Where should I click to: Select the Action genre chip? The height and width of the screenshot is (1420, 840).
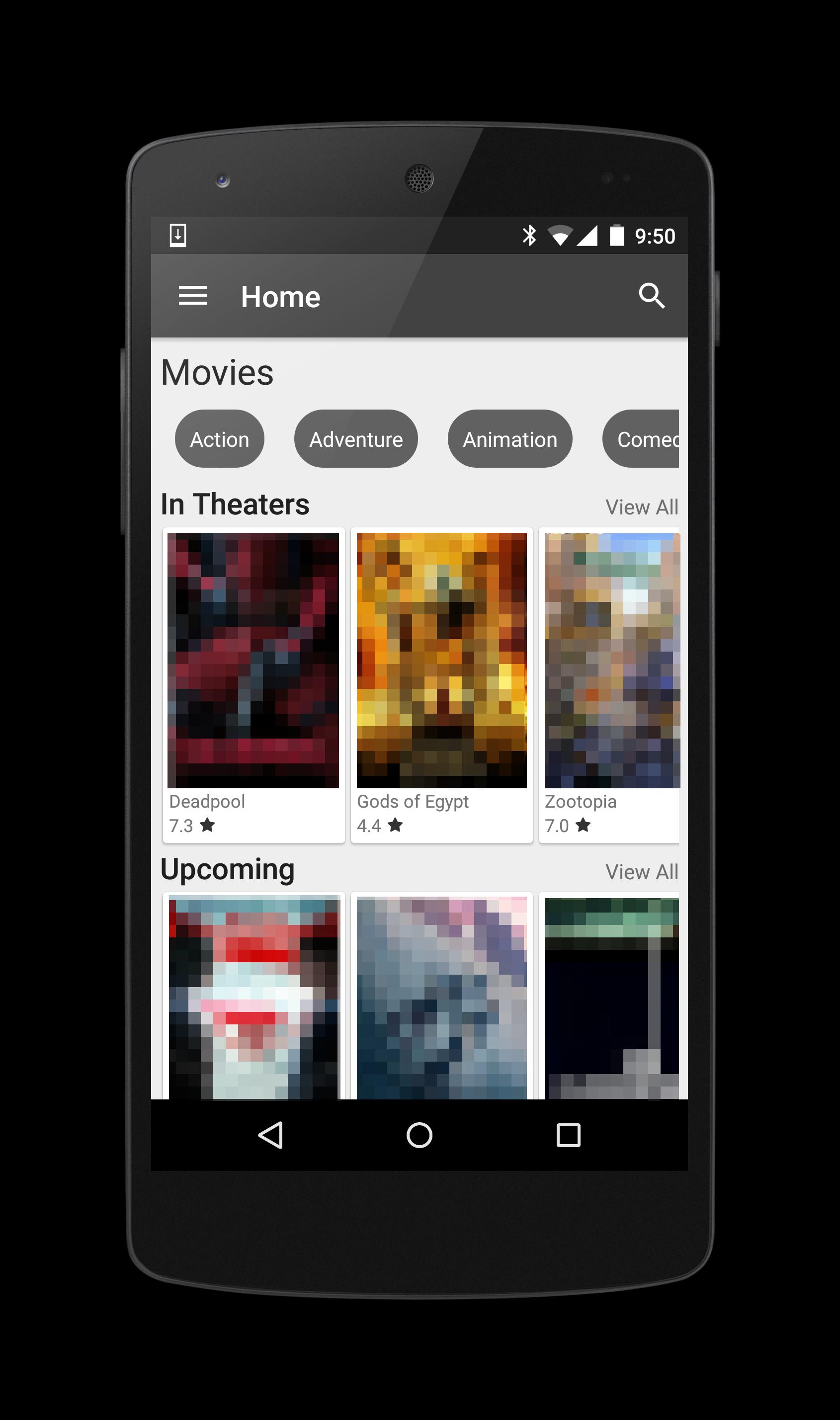click(x=220, y=439)
